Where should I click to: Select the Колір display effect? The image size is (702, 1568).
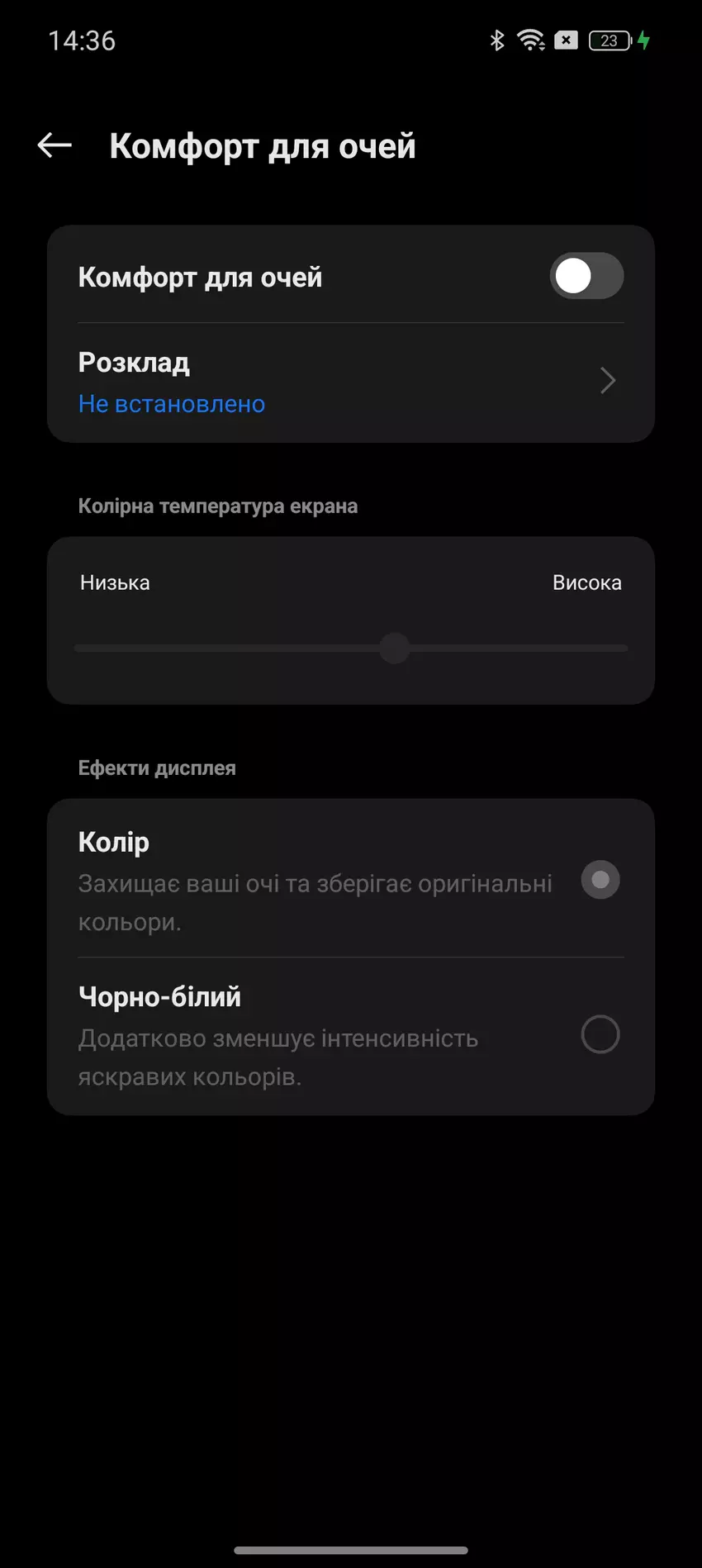click(x=600, y=880)
